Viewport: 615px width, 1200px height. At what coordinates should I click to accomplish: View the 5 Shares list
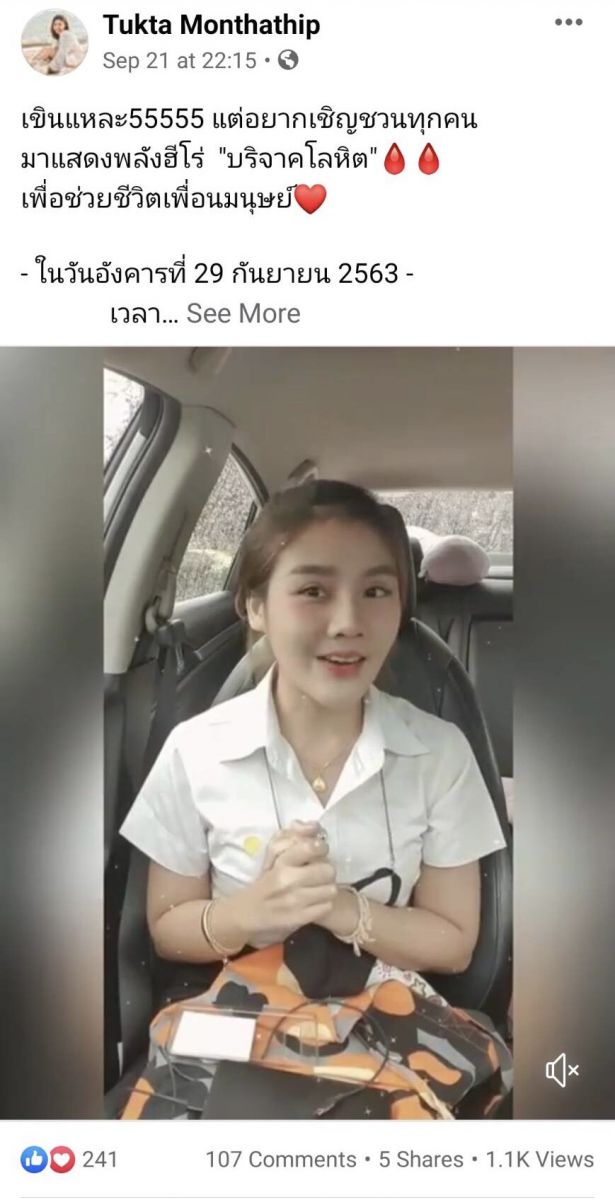point(420,1159)
